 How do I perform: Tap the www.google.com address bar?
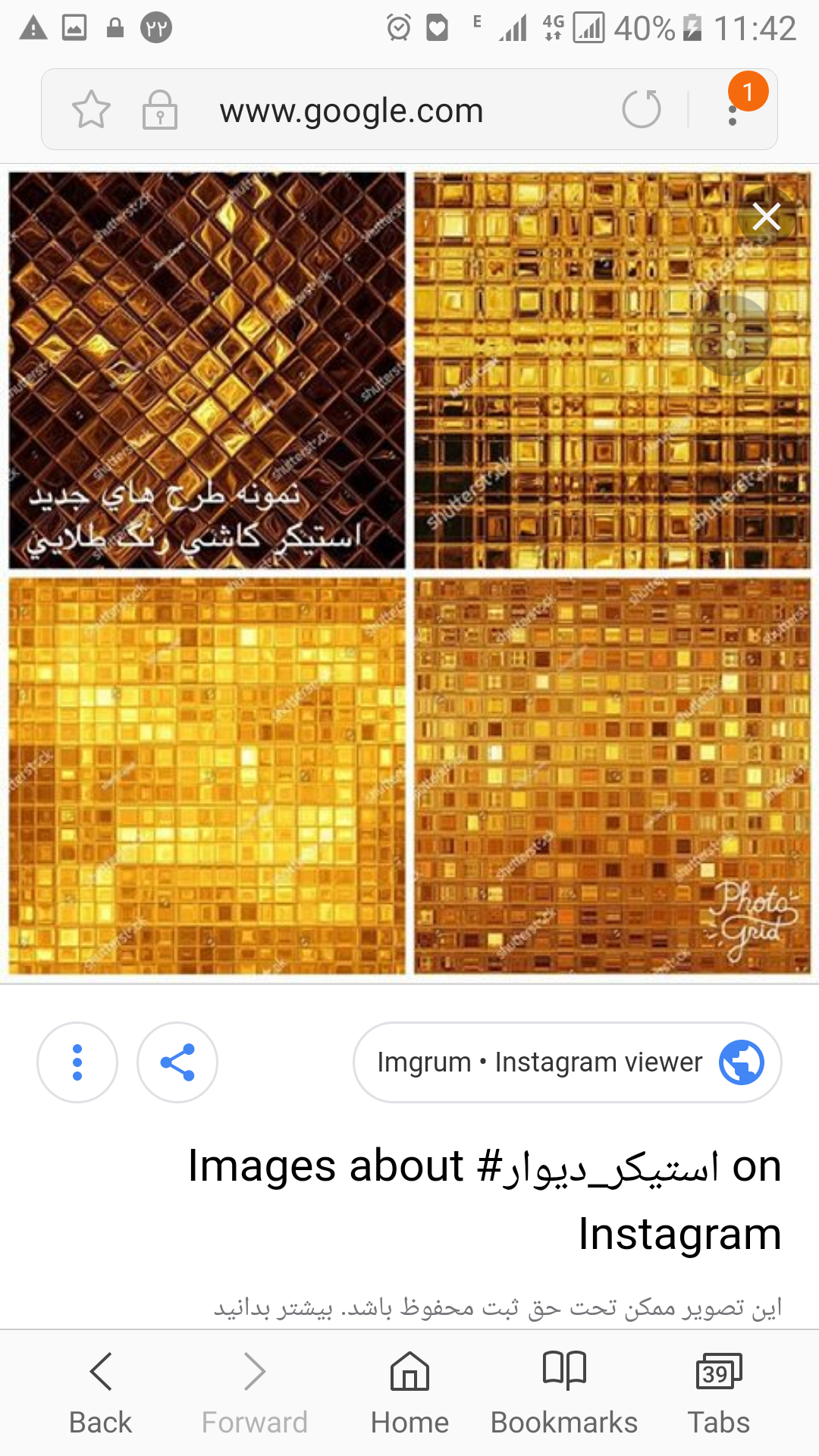(x=351, y=111)
